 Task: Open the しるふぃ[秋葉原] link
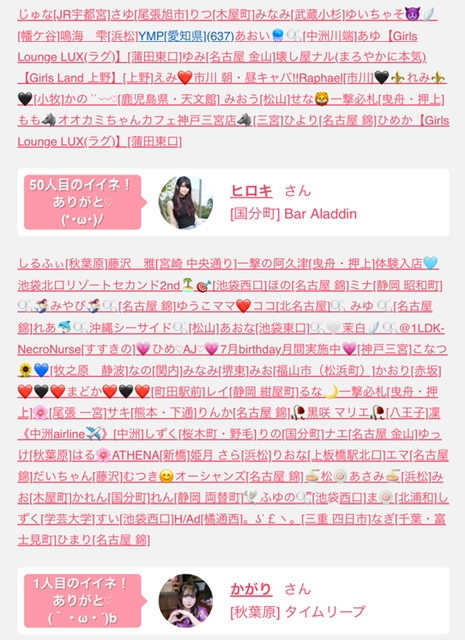62,264
